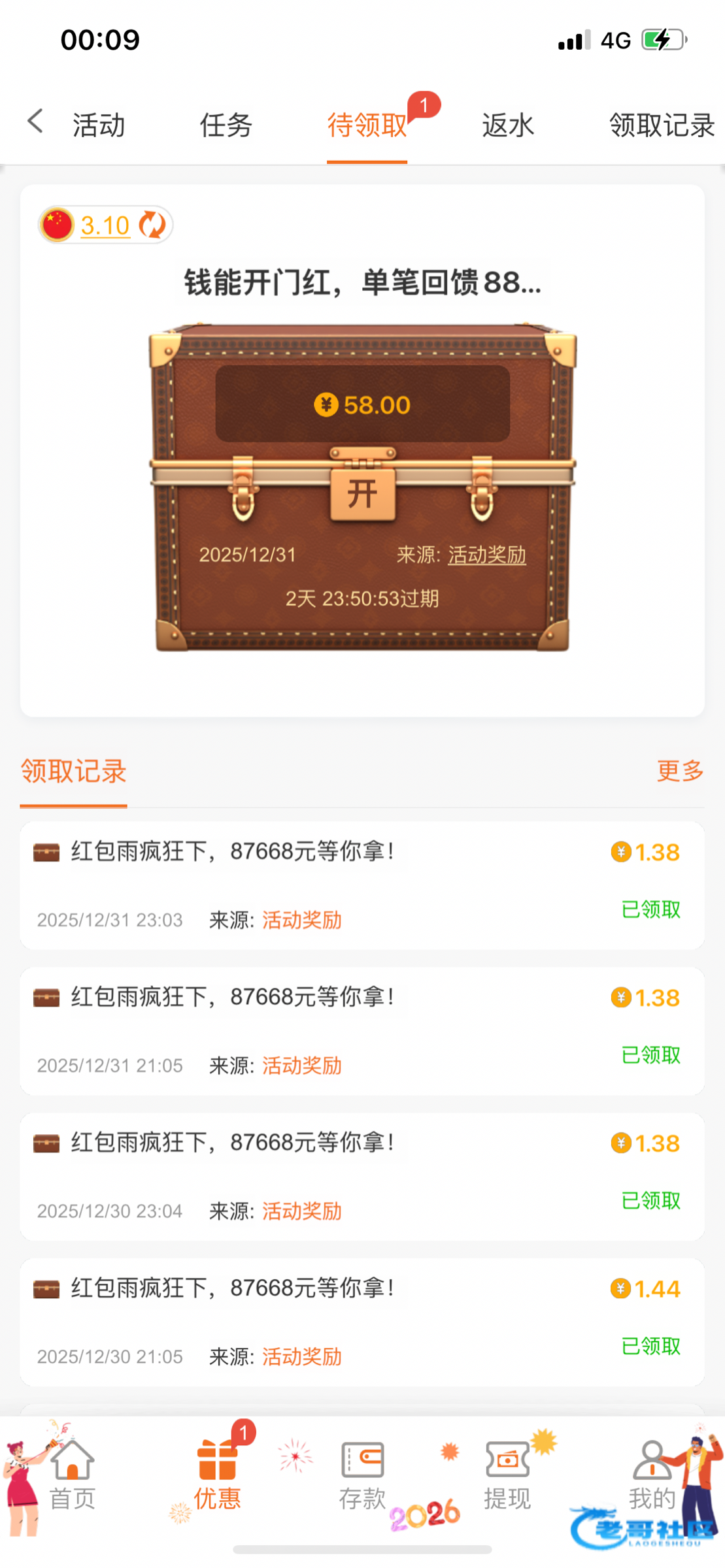Open the top 领取记录 tab

coord(662,125)
